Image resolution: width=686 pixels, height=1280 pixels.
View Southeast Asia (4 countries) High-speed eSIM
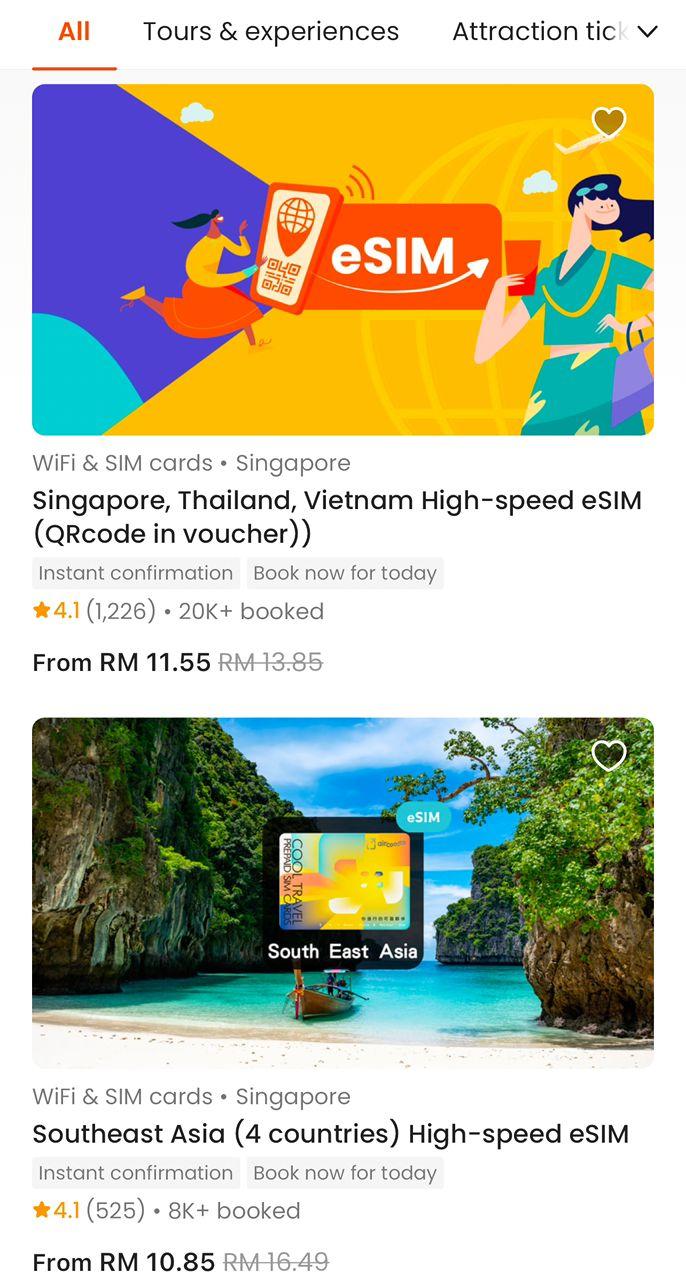click(x=330, y=1134)
